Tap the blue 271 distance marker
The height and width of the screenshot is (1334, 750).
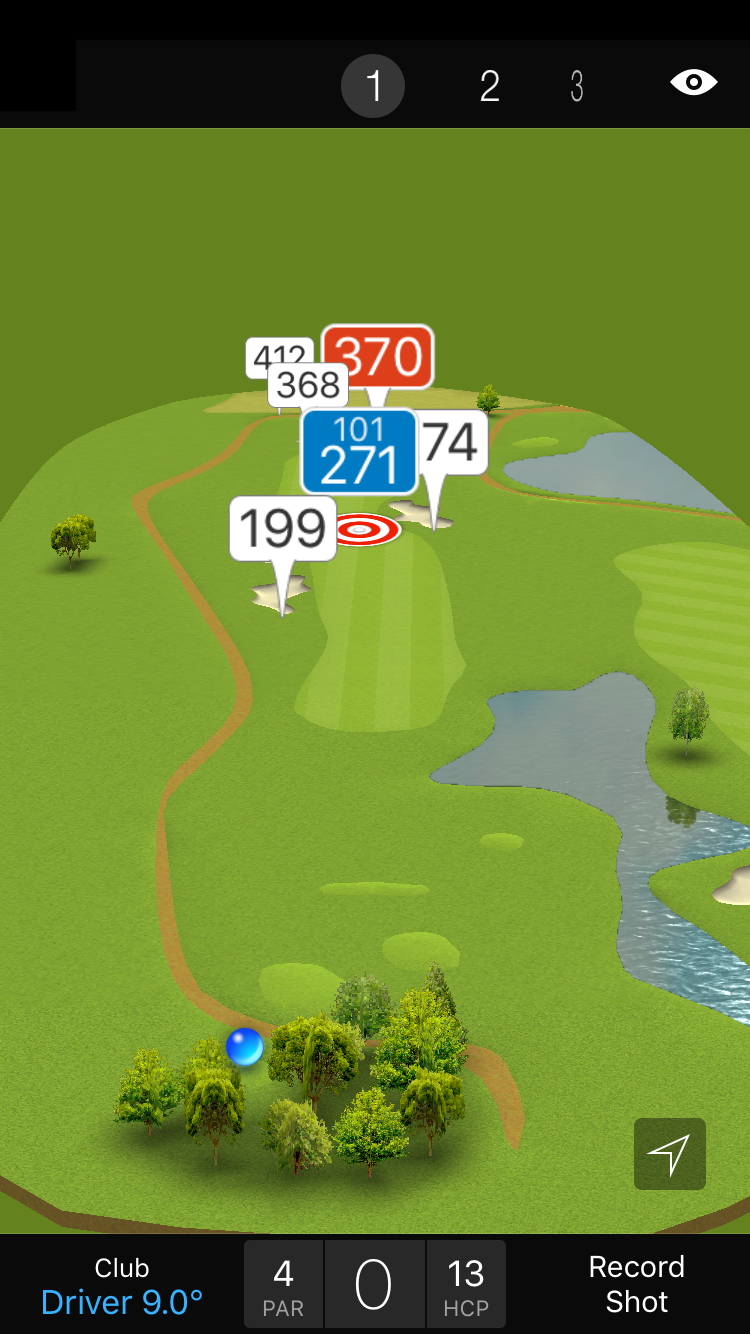[359, 452]
